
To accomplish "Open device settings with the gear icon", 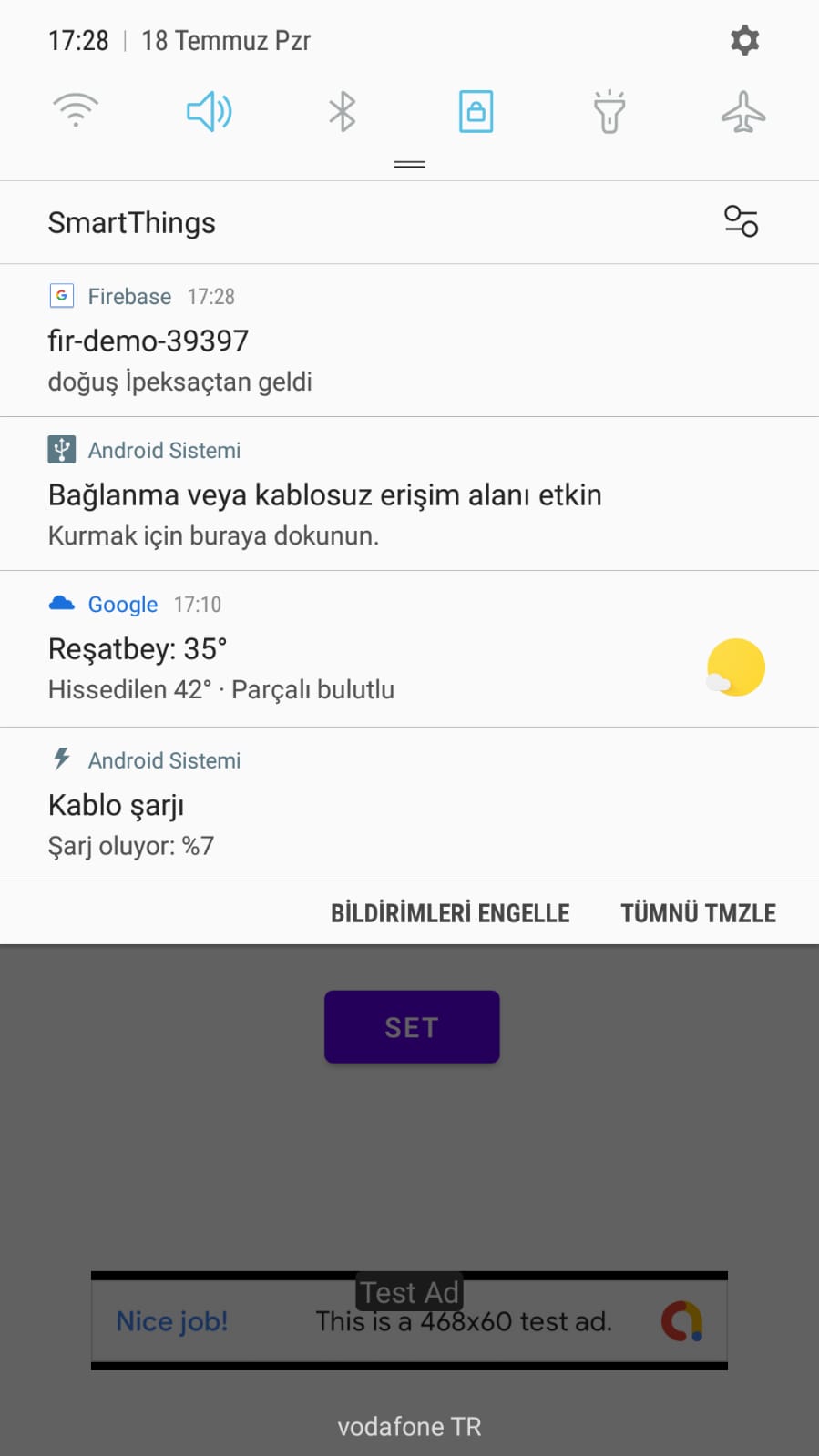I will [x=743, y=40].
